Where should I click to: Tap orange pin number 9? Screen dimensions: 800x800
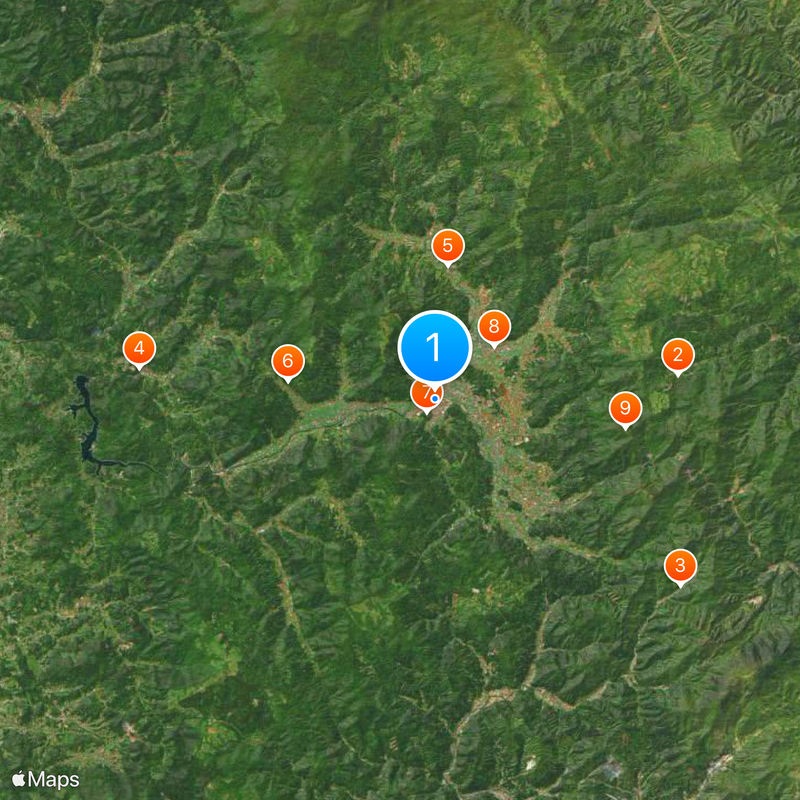(625, 407)
